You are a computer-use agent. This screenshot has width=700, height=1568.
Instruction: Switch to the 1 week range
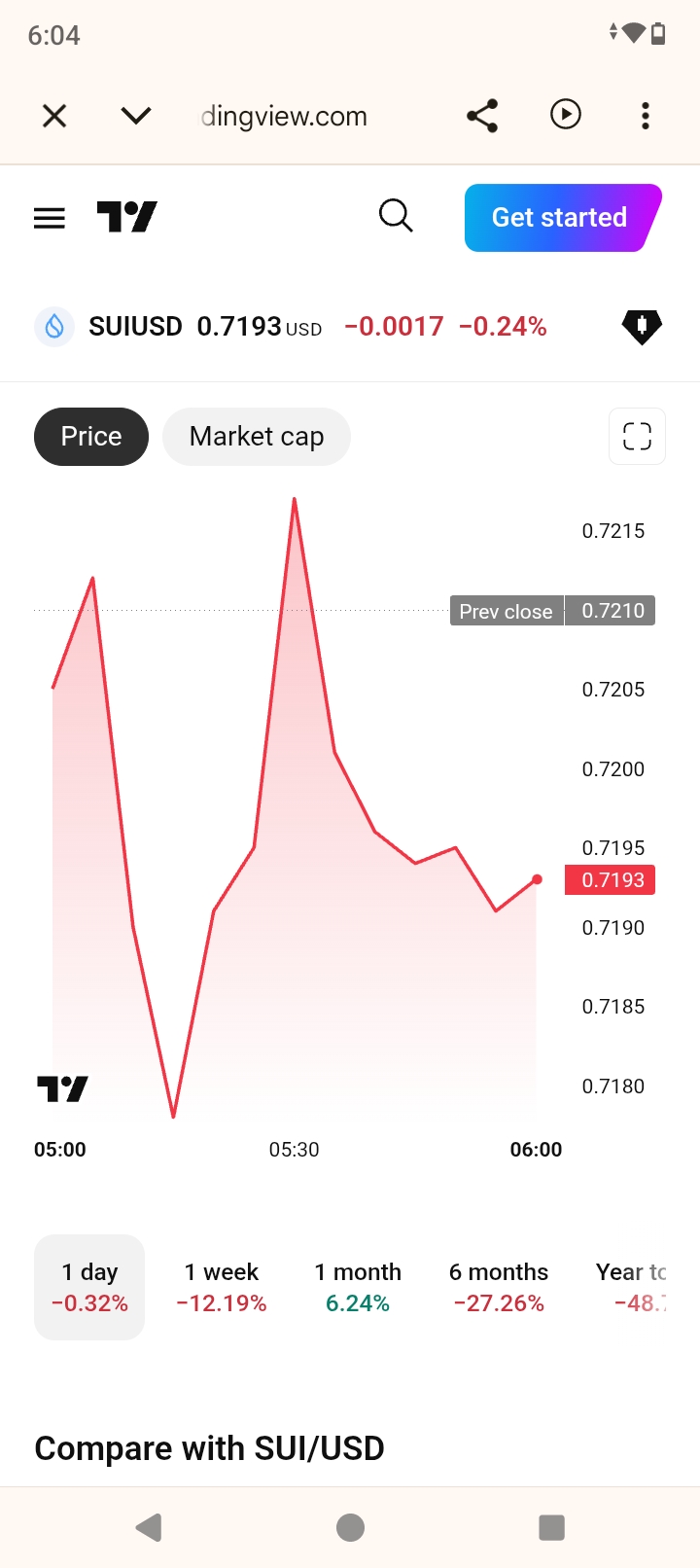[222, 1287]
